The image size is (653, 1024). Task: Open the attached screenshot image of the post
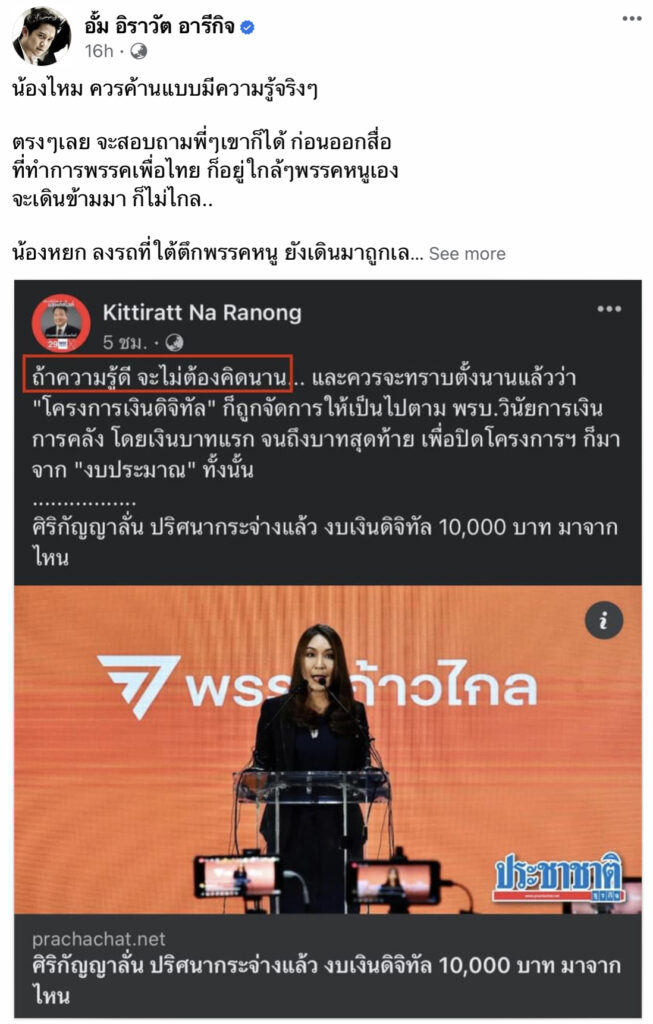pos(327,640)
